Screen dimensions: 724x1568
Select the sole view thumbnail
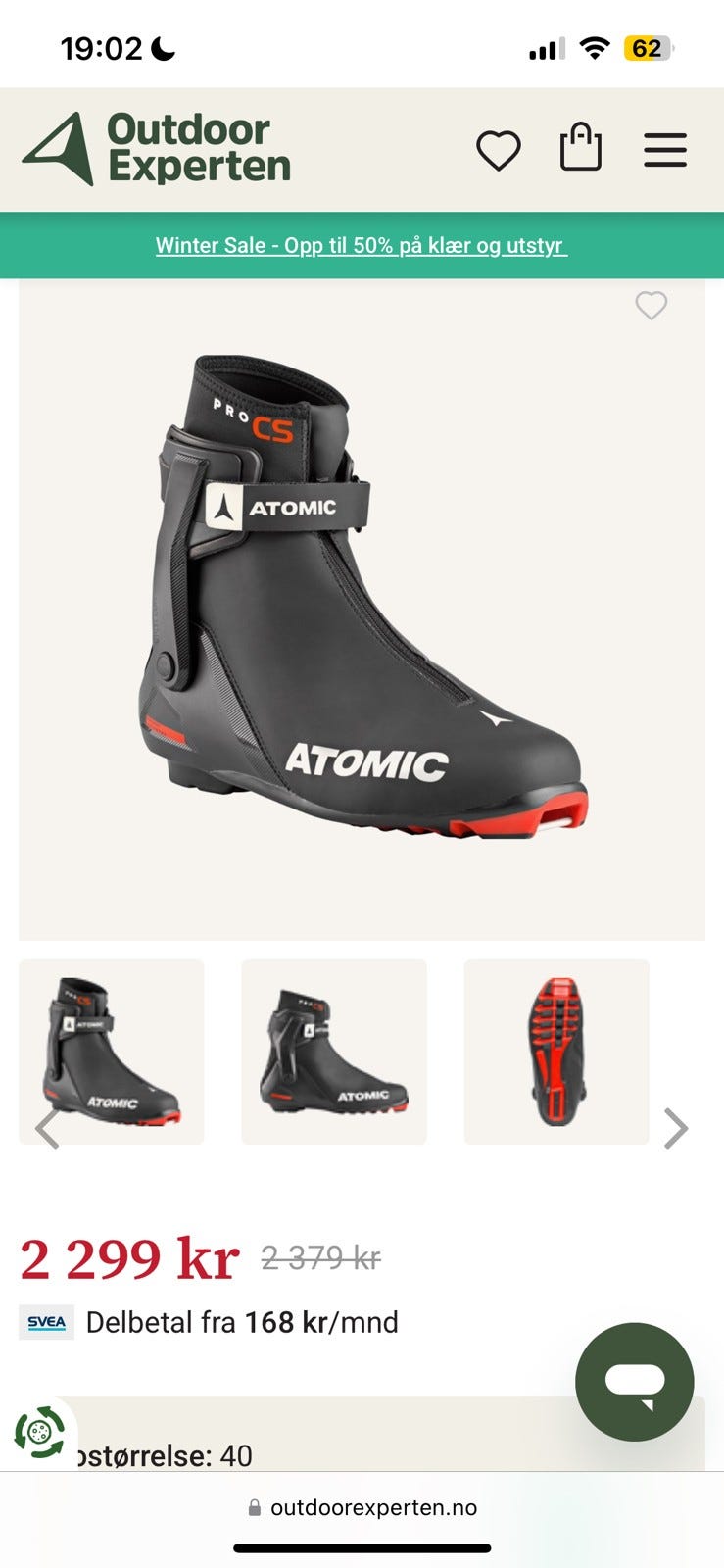pyautogui.click(x=556, y=1052)
